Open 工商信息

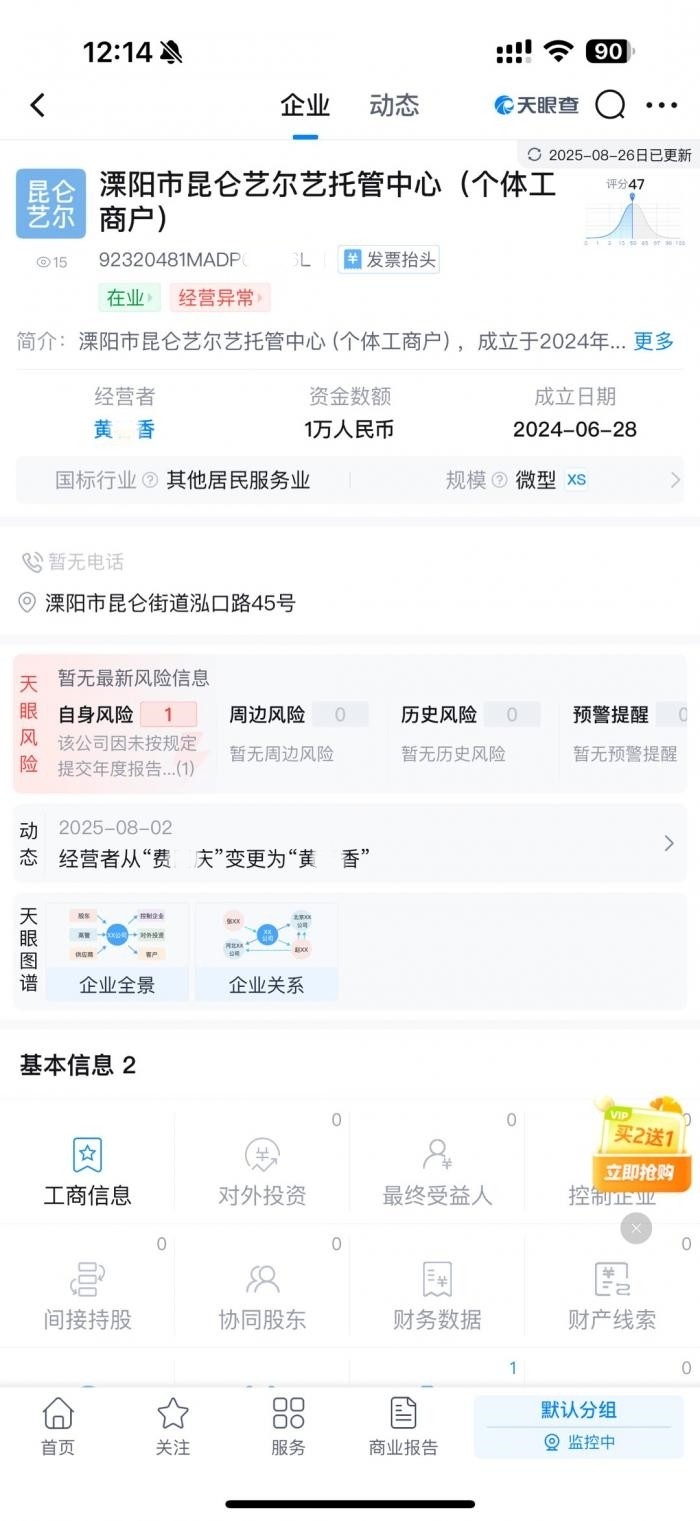pyautogui.click(x=88, y=1170)
